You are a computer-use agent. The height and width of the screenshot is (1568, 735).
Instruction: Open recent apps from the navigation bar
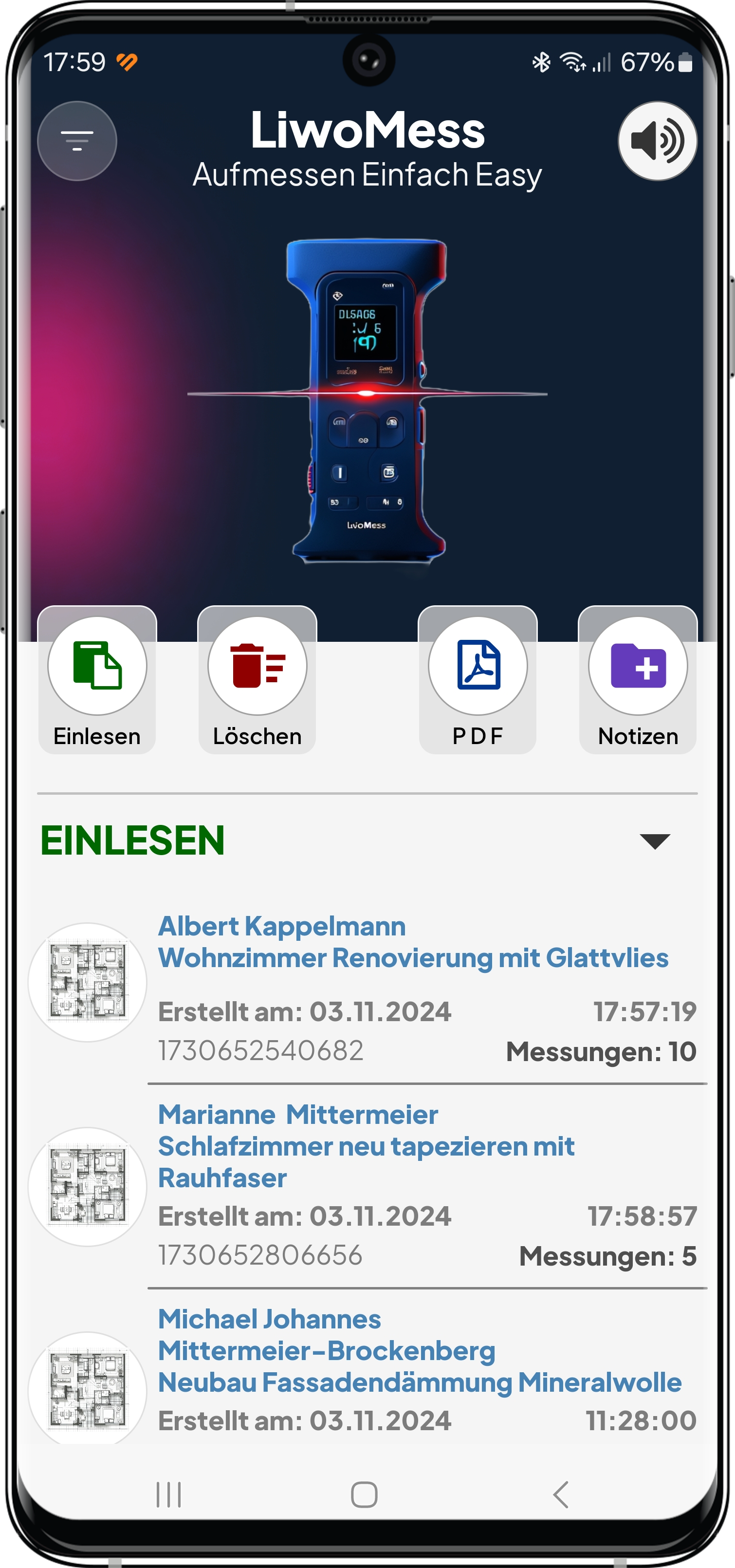point(168,1494)
